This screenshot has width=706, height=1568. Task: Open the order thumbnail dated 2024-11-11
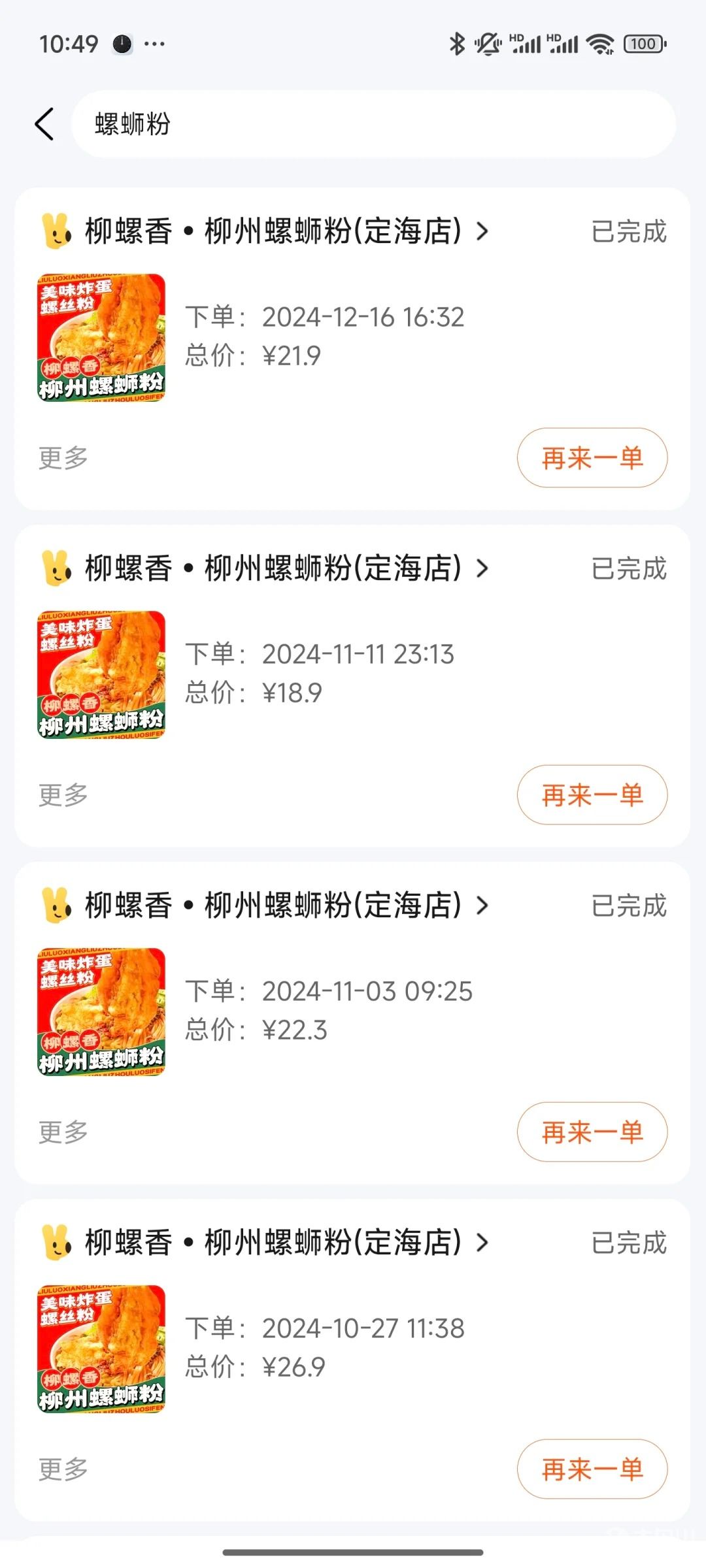click(101, 675)
